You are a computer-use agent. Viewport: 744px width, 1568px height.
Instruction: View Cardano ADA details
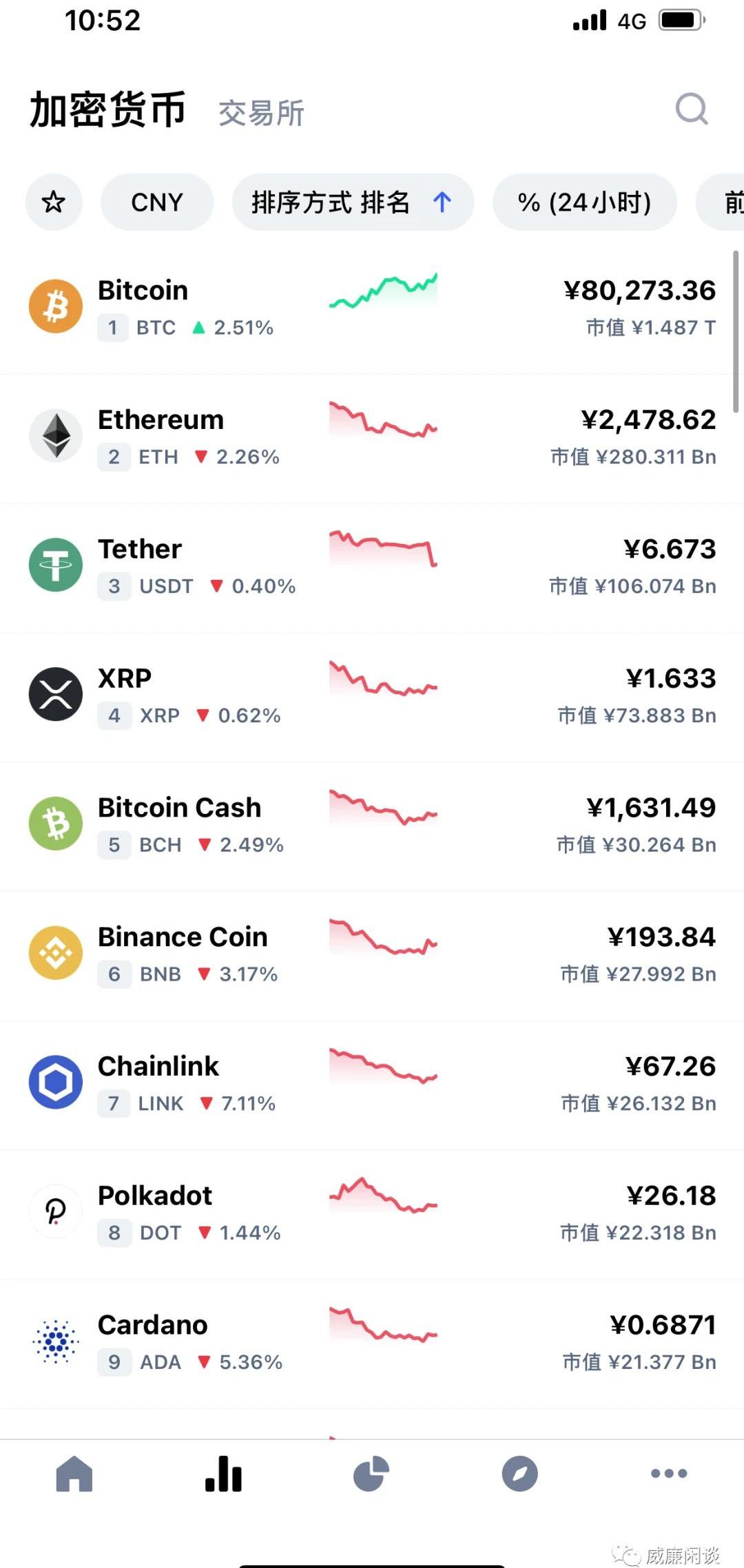click(x=372, y=1344)
